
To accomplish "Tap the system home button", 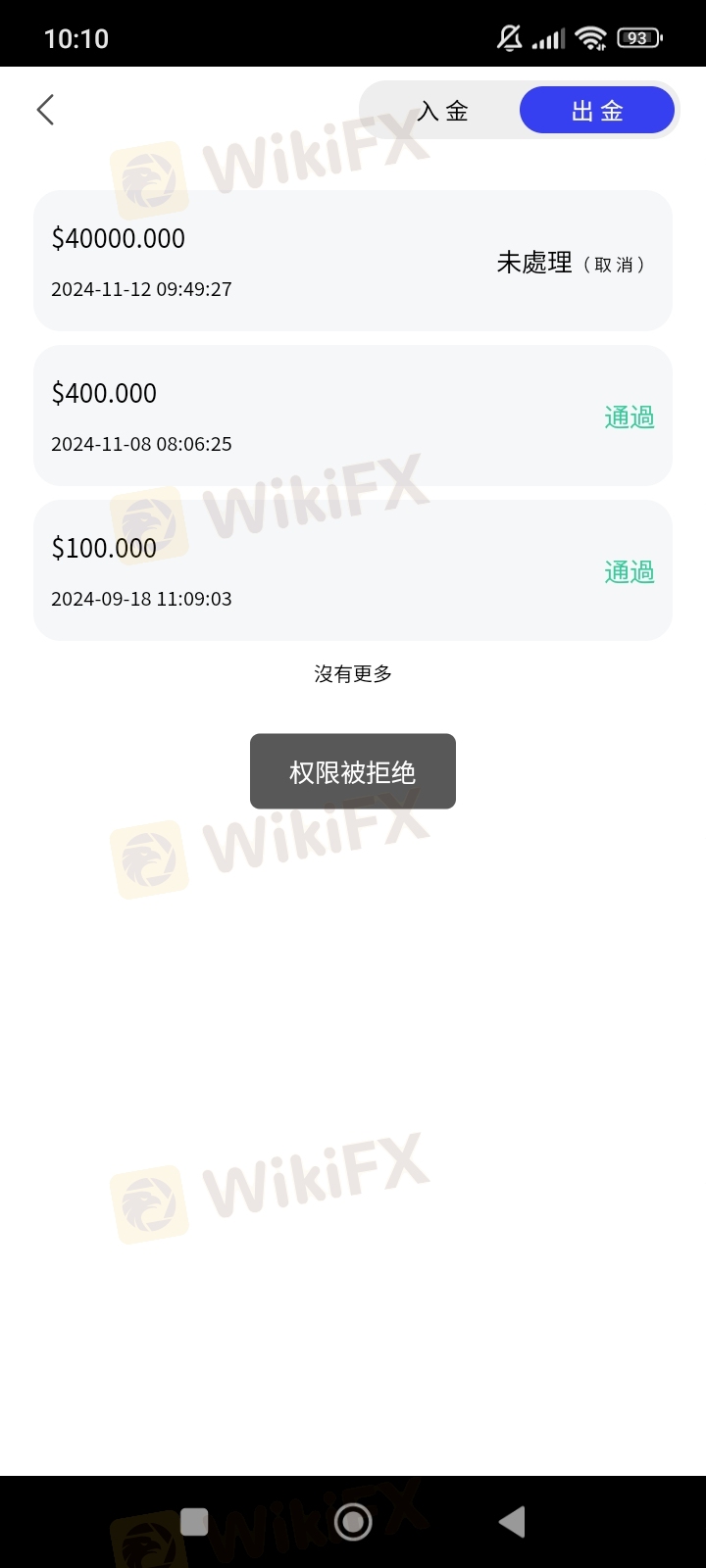I will (x=353, y=1522).
